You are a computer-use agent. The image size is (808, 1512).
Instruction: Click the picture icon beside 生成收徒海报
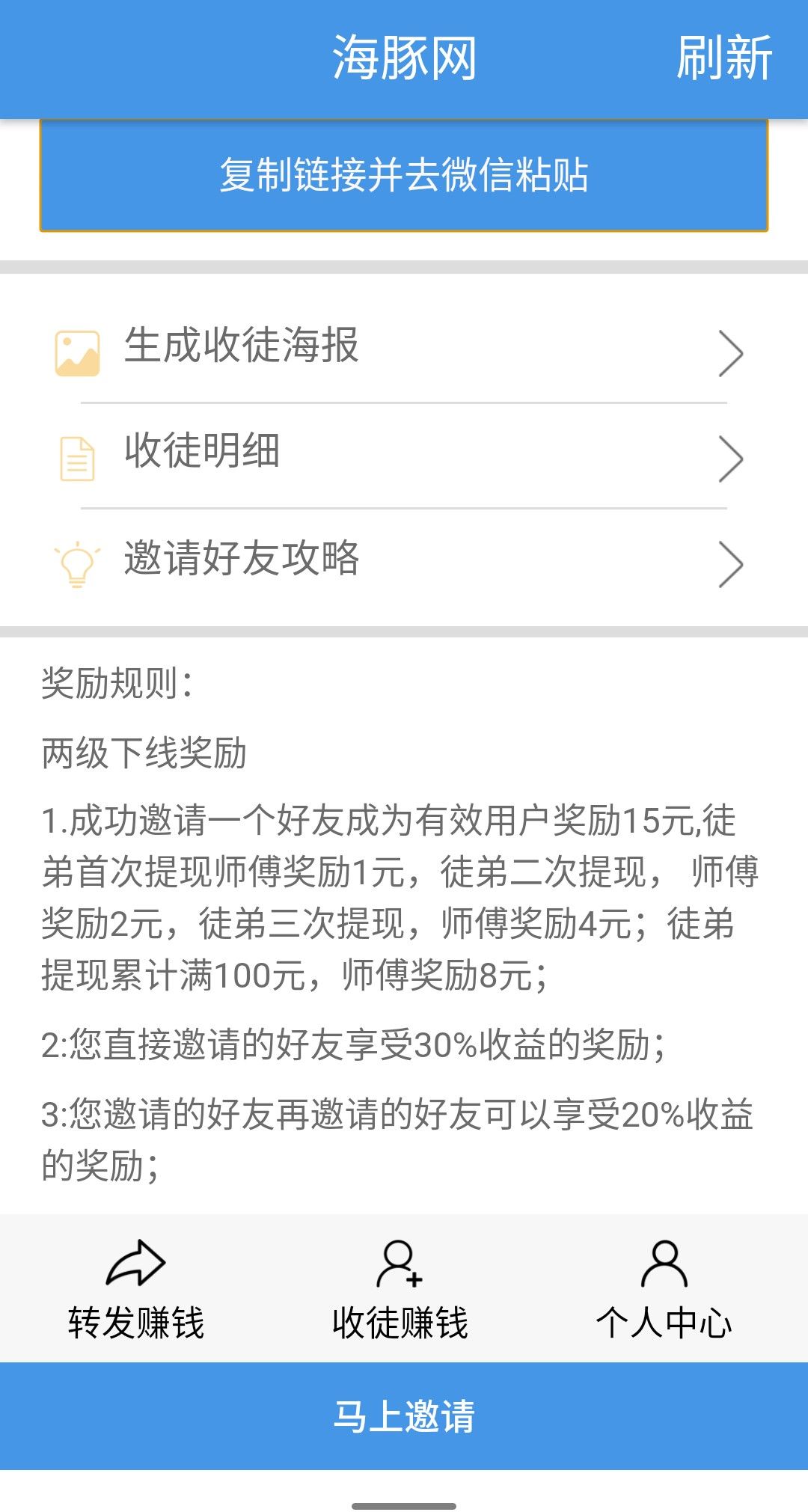[x=78, y=354]
